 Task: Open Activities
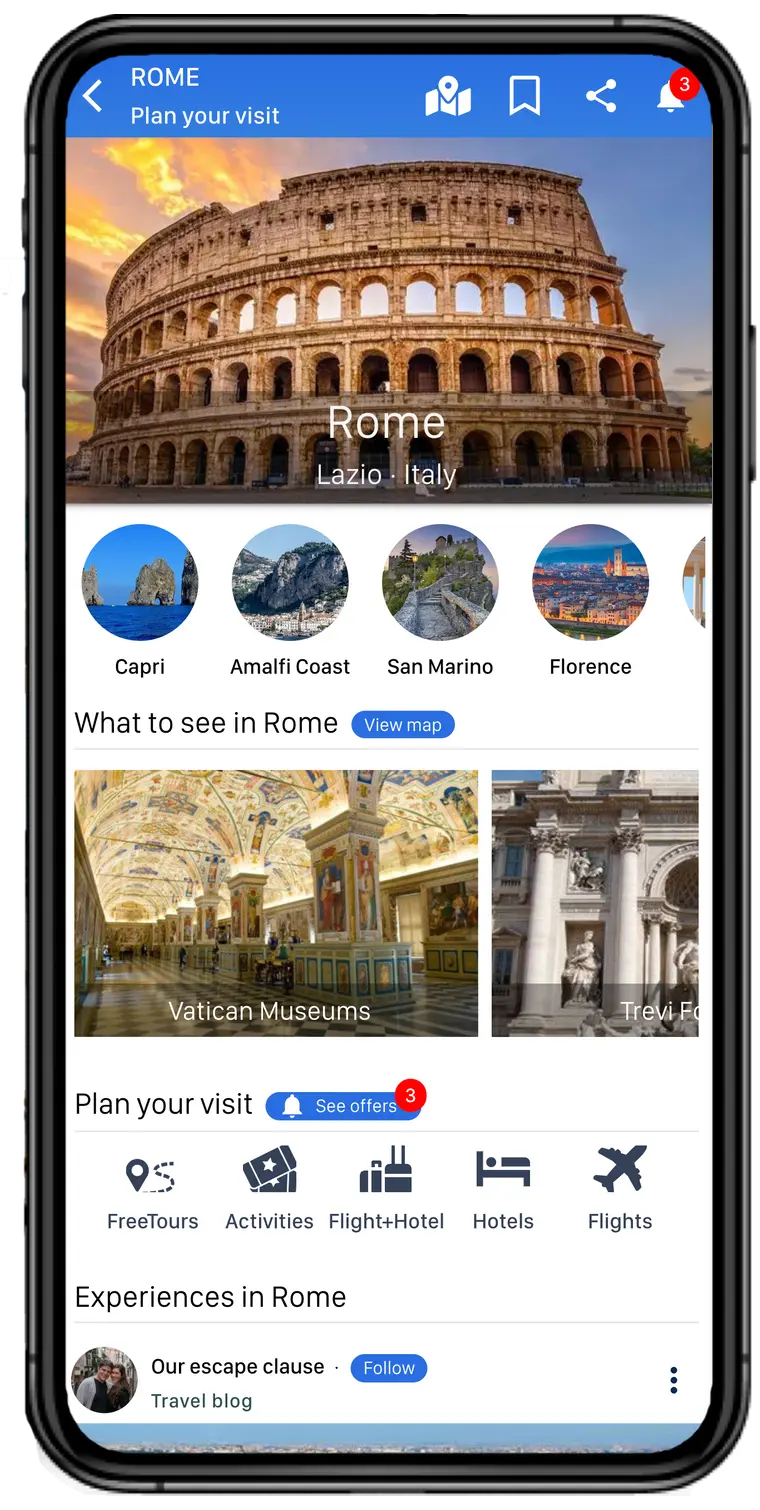click(269, 1189)
